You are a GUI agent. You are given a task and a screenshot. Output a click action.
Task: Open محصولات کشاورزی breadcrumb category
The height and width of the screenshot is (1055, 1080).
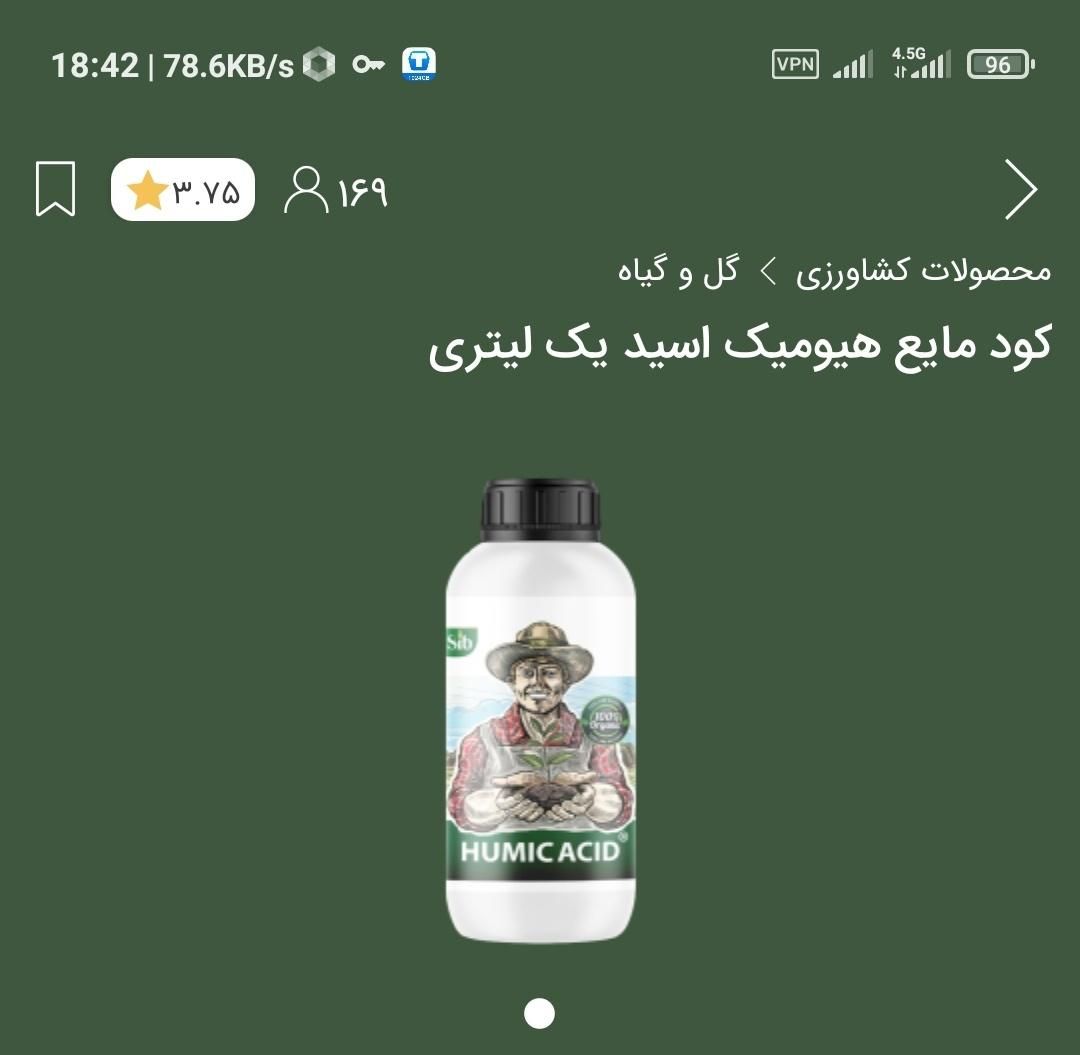(923, 272)
